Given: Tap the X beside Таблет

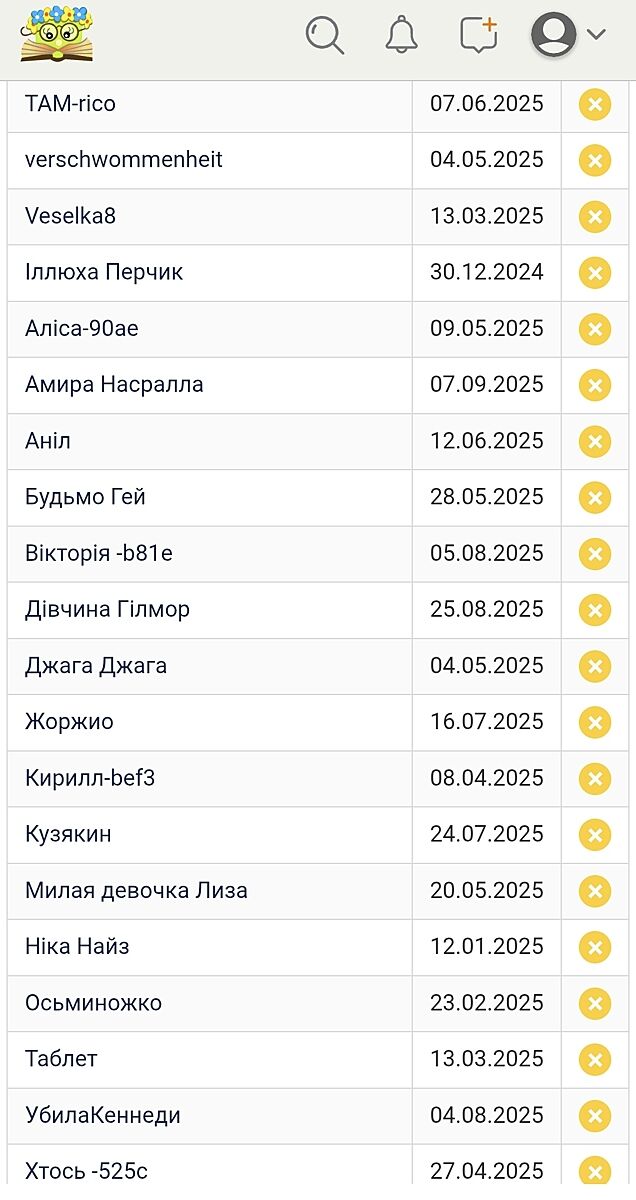Looking at the screenshot, I should (x=595, y=1059).
